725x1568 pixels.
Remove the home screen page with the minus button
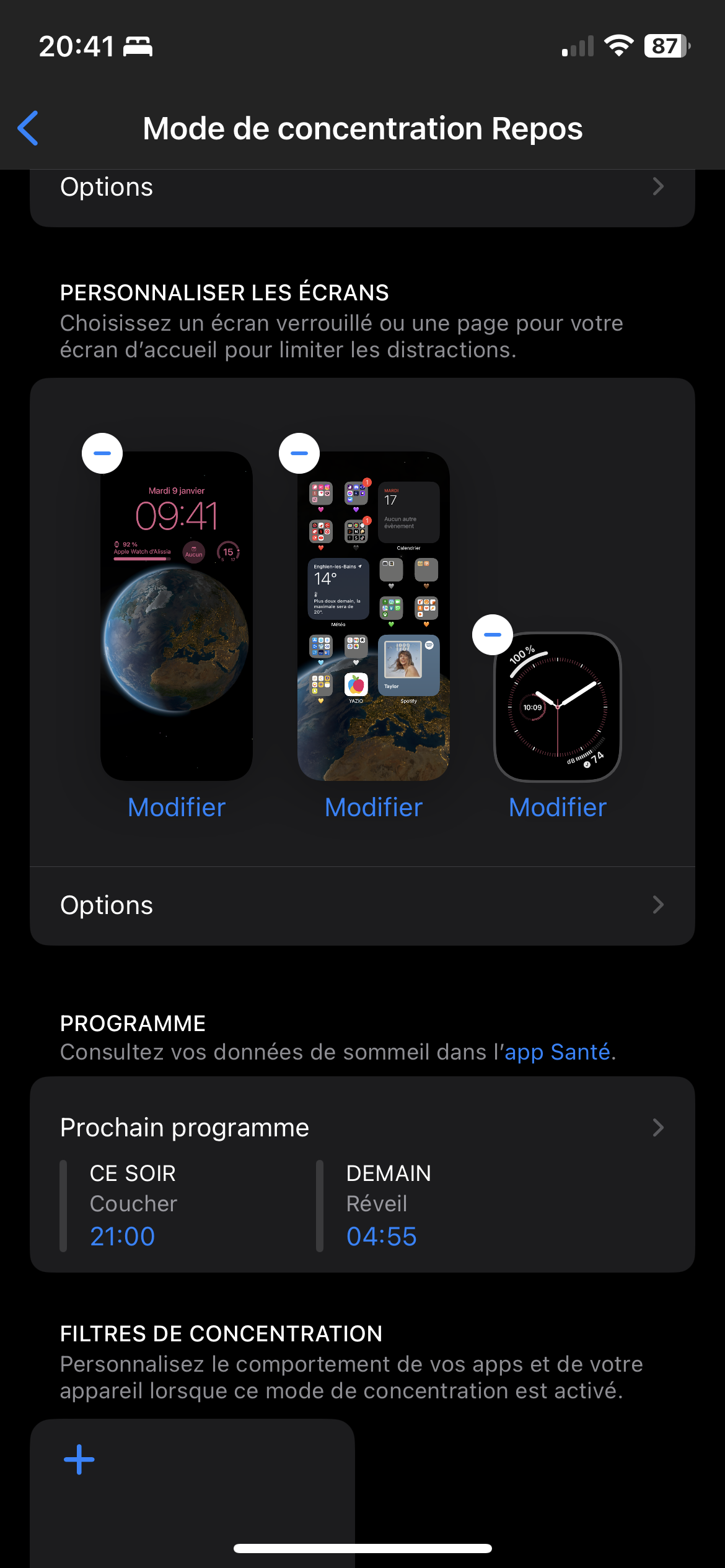299,453
